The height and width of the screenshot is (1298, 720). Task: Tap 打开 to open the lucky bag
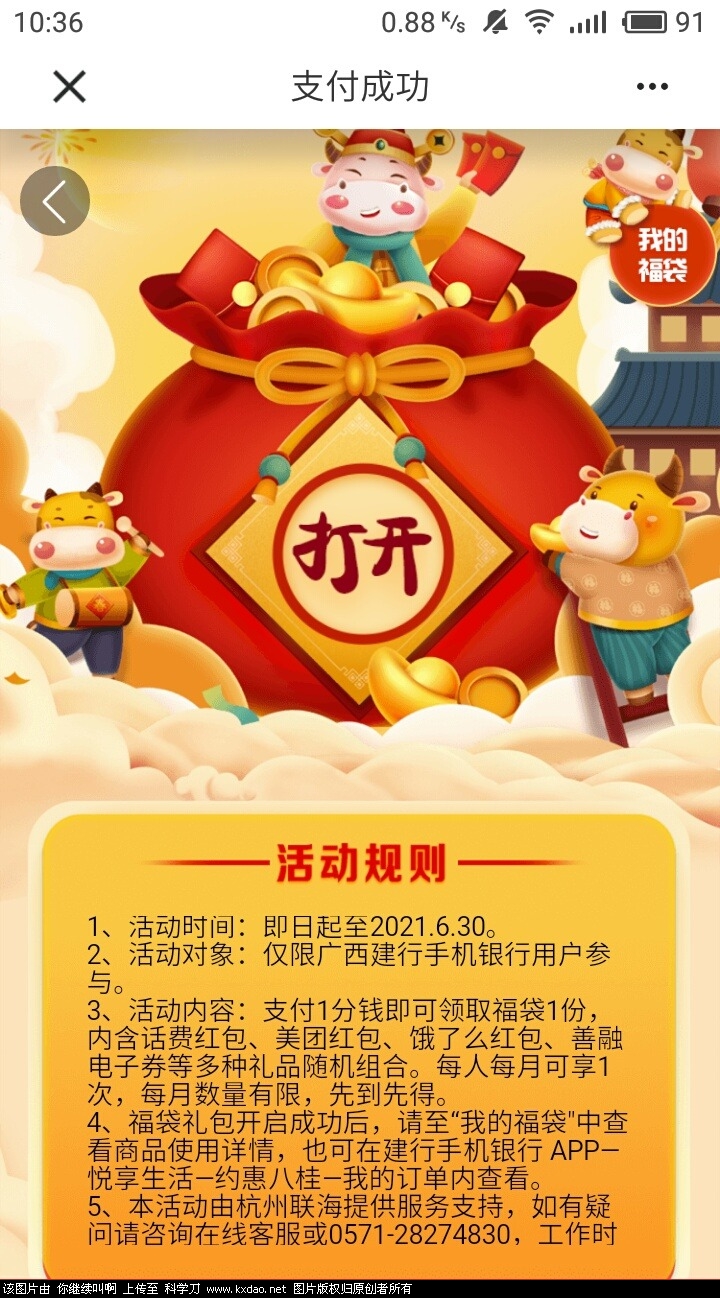point(362,546)
